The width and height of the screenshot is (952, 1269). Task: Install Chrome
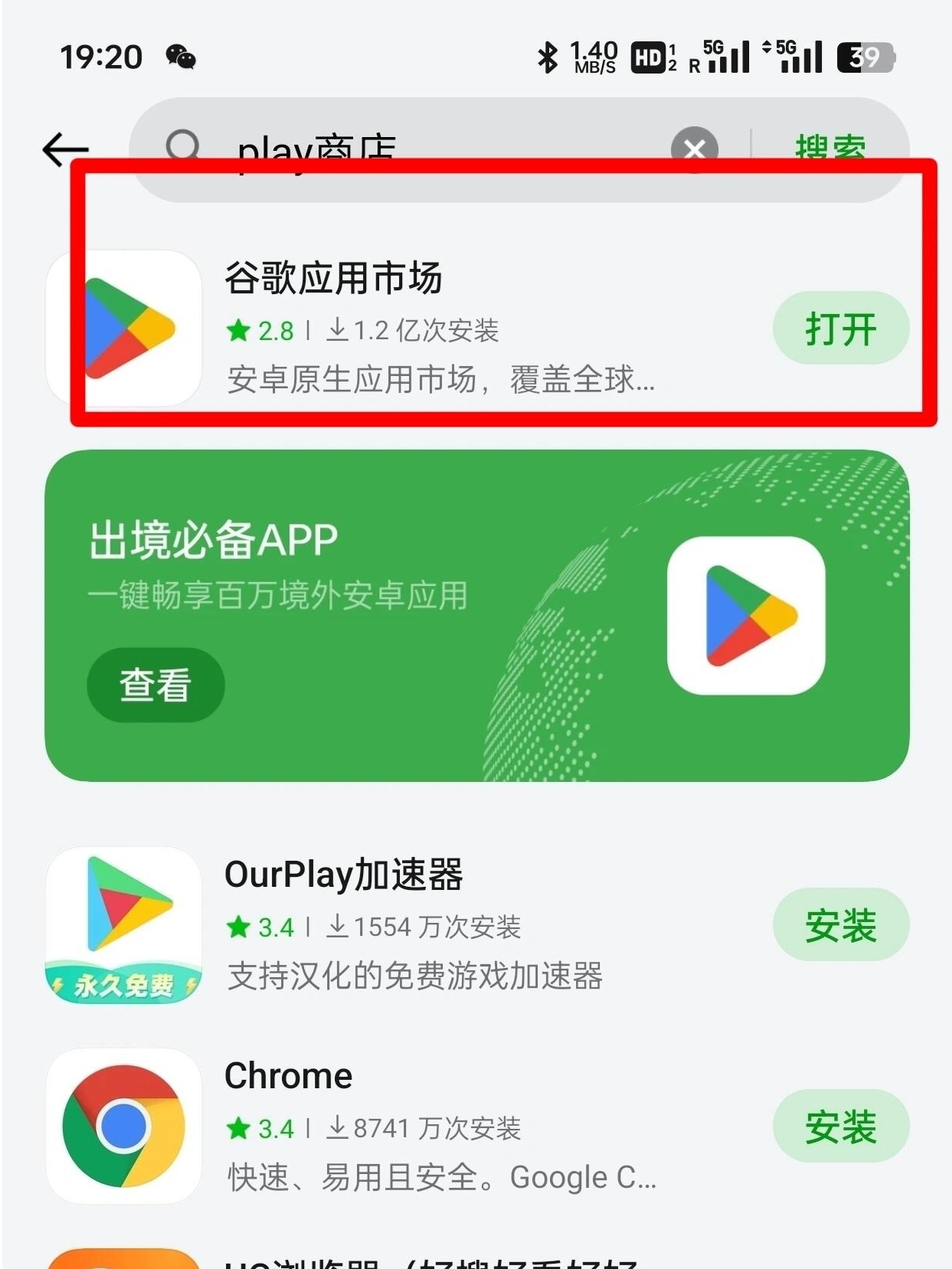tap(840, 1127)
